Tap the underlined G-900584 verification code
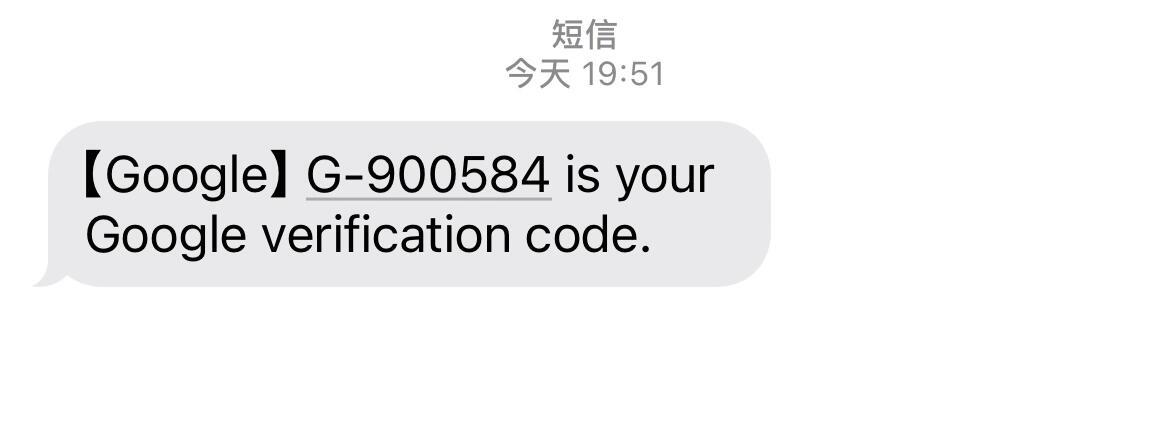The width and height of the screenshot is (1170, 421). pos(428,175)
